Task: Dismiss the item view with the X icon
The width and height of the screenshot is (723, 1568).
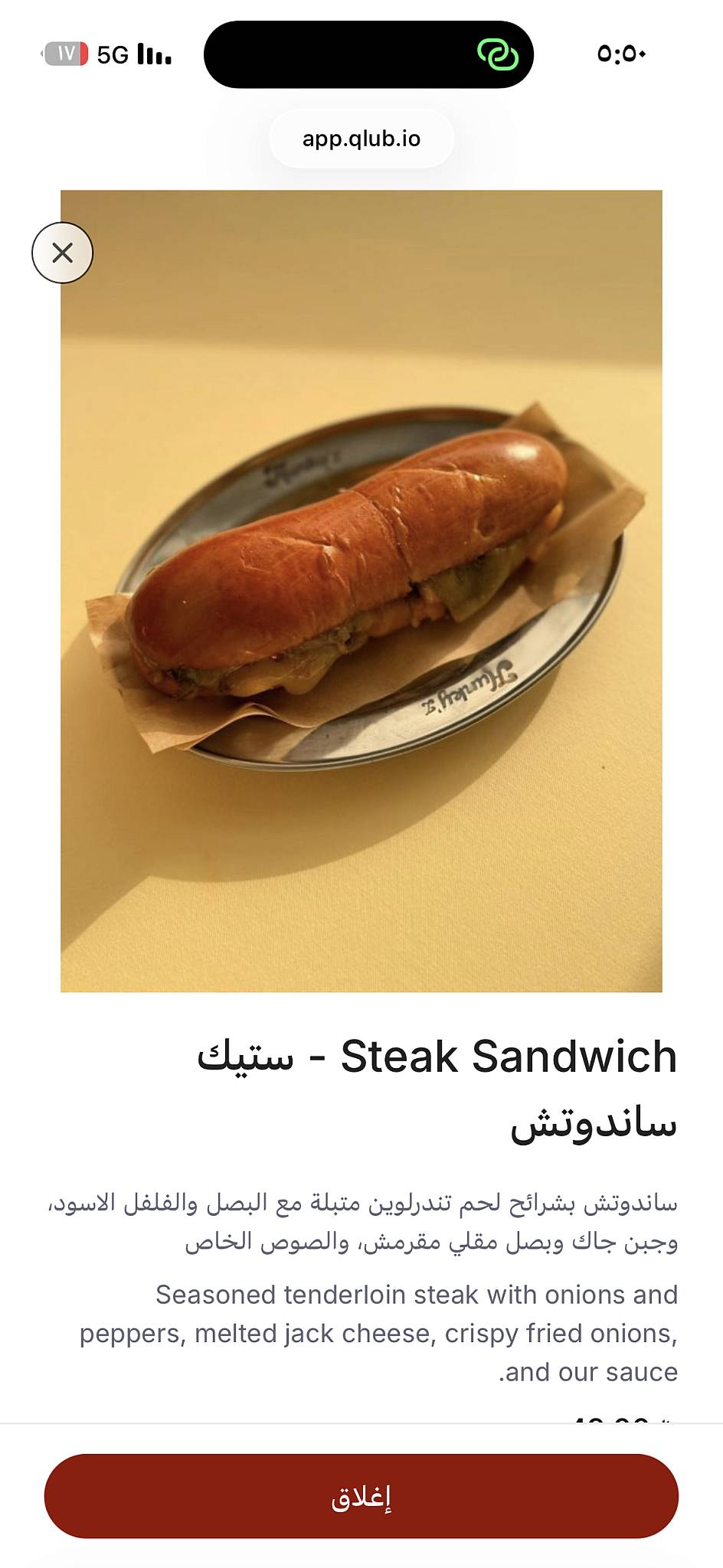Action: (x=62, y=253)
